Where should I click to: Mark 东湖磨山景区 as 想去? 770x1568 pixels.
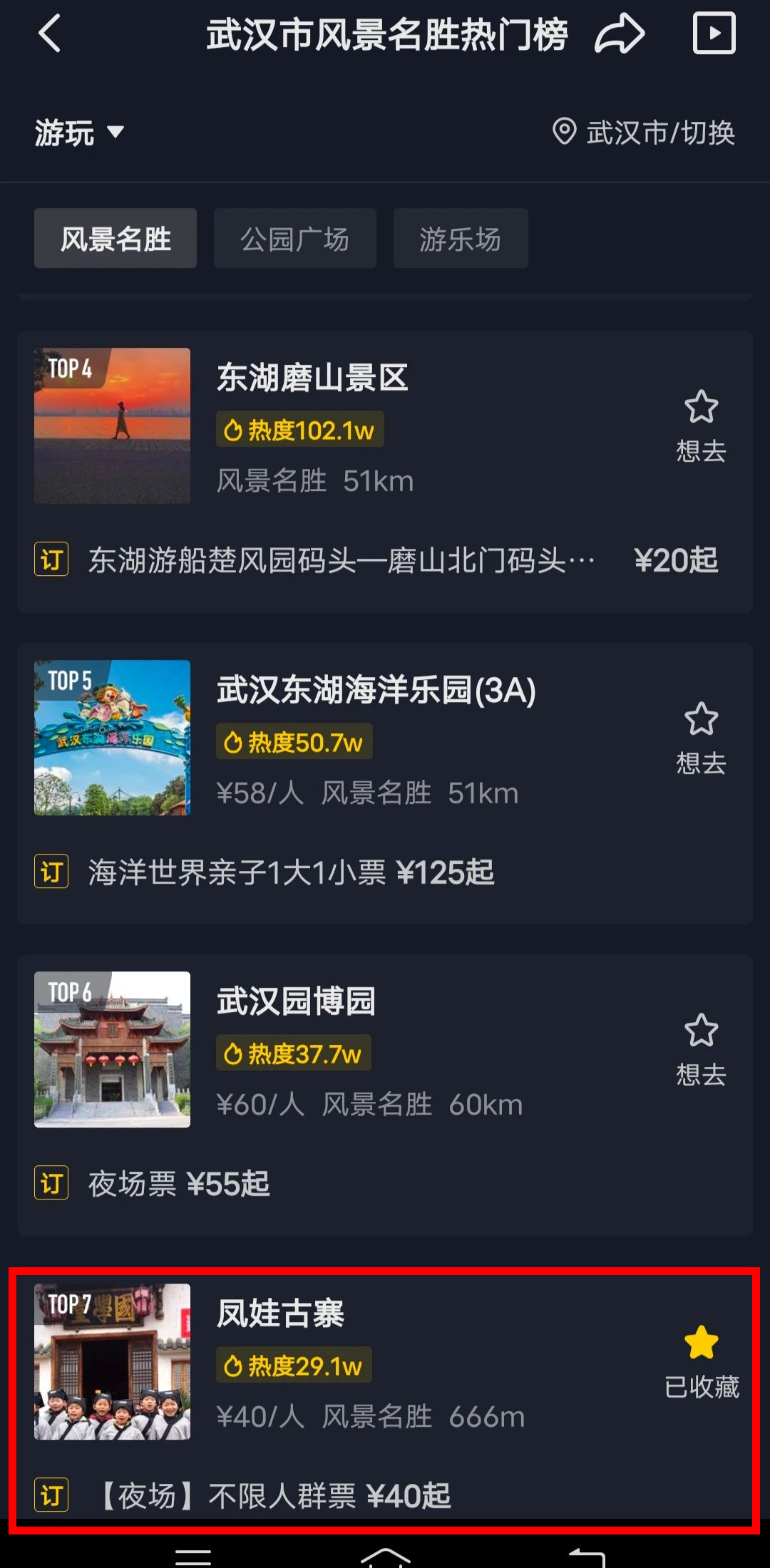[x=701, y=425]
